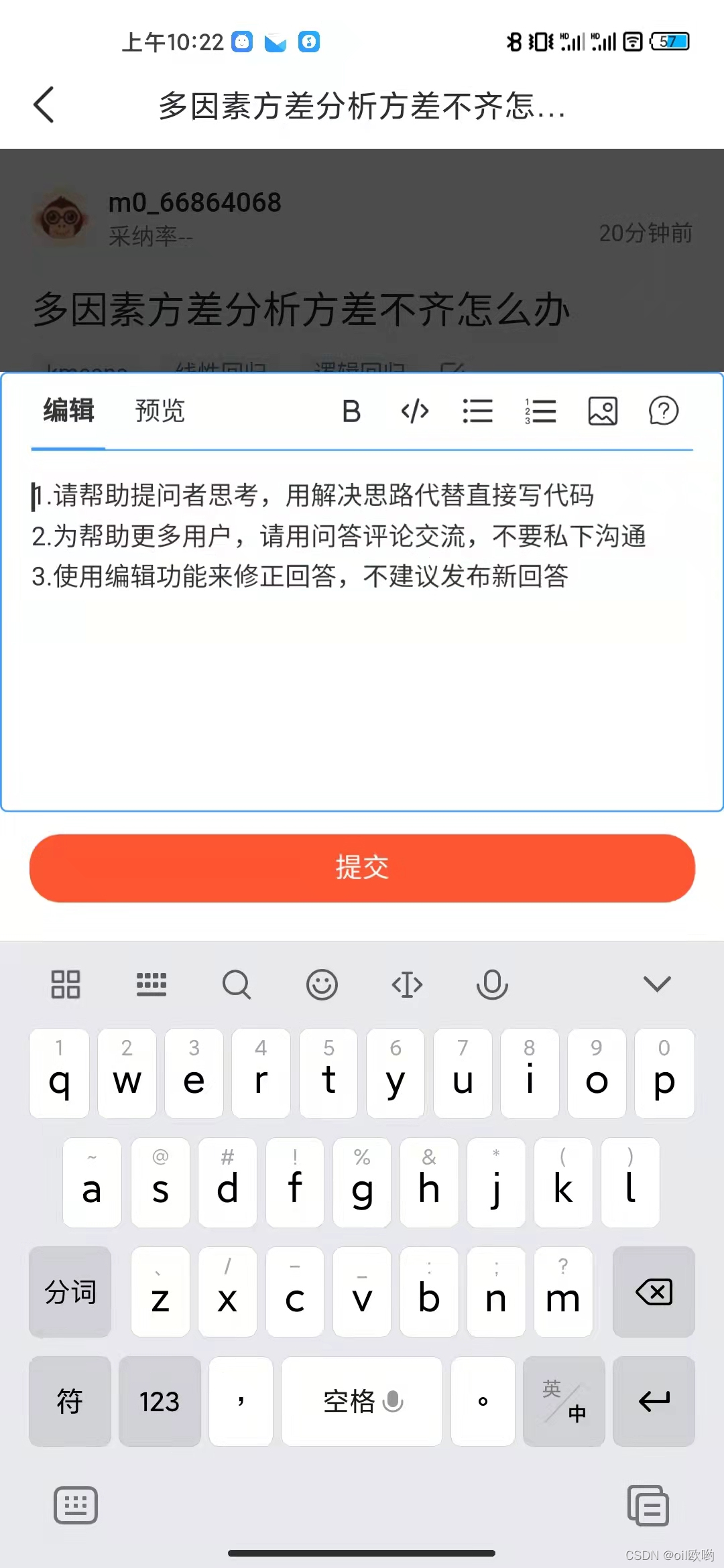This screenshot has height=1568, width=724.
Task: Open the keyboard search icon
Action: pyautogui.click(x=236, y=984)
